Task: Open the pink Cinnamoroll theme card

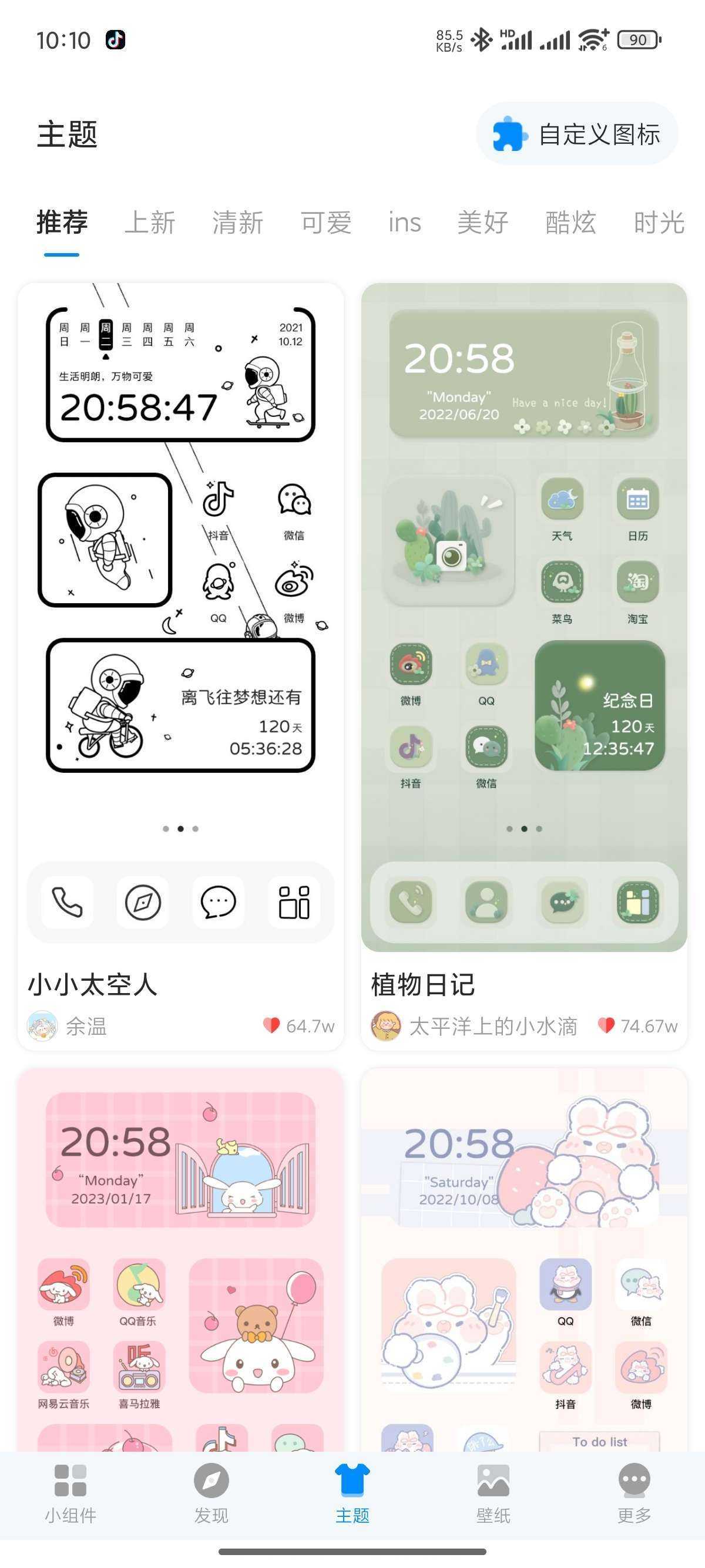Action: point(180,1260)
